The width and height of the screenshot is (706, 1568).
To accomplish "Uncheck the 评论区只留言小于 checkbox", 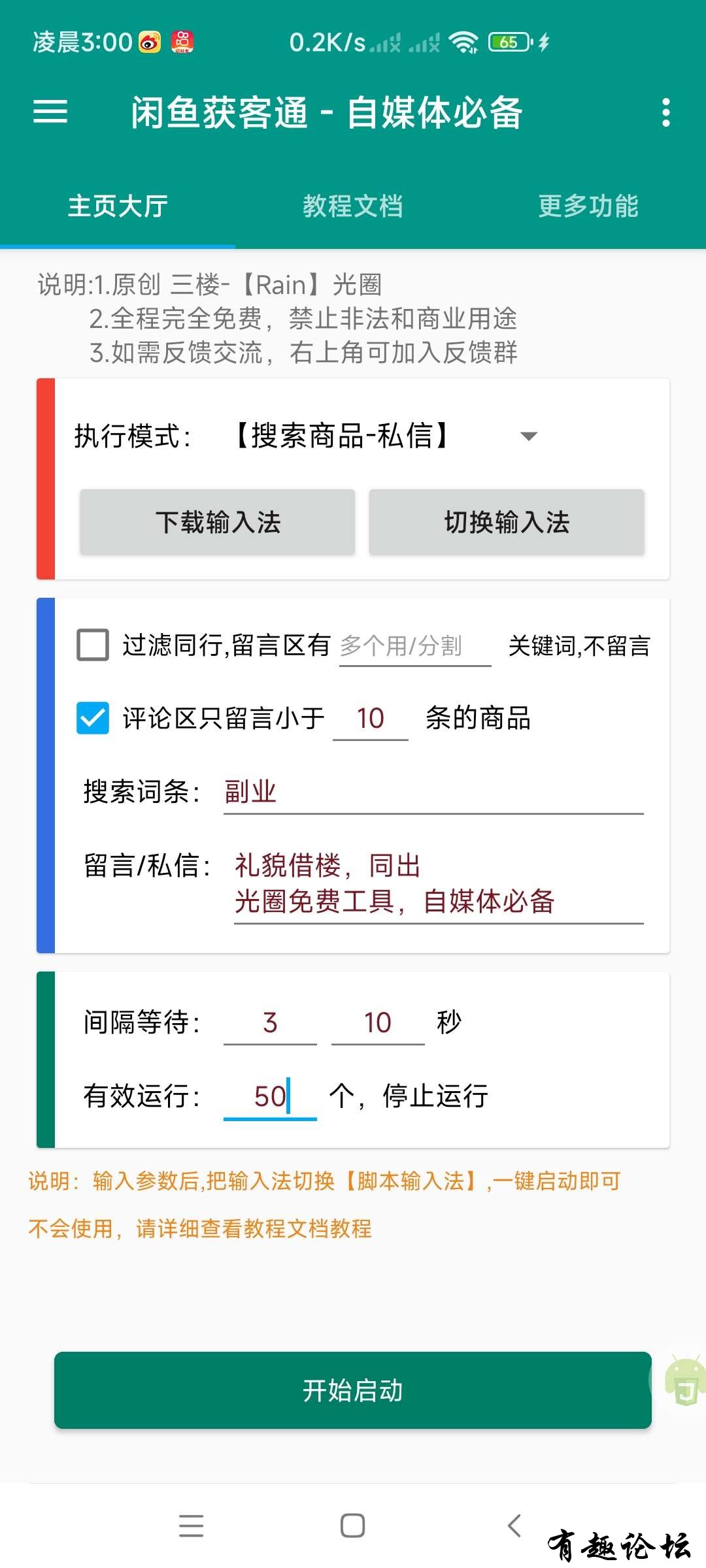I will (93, 718).
